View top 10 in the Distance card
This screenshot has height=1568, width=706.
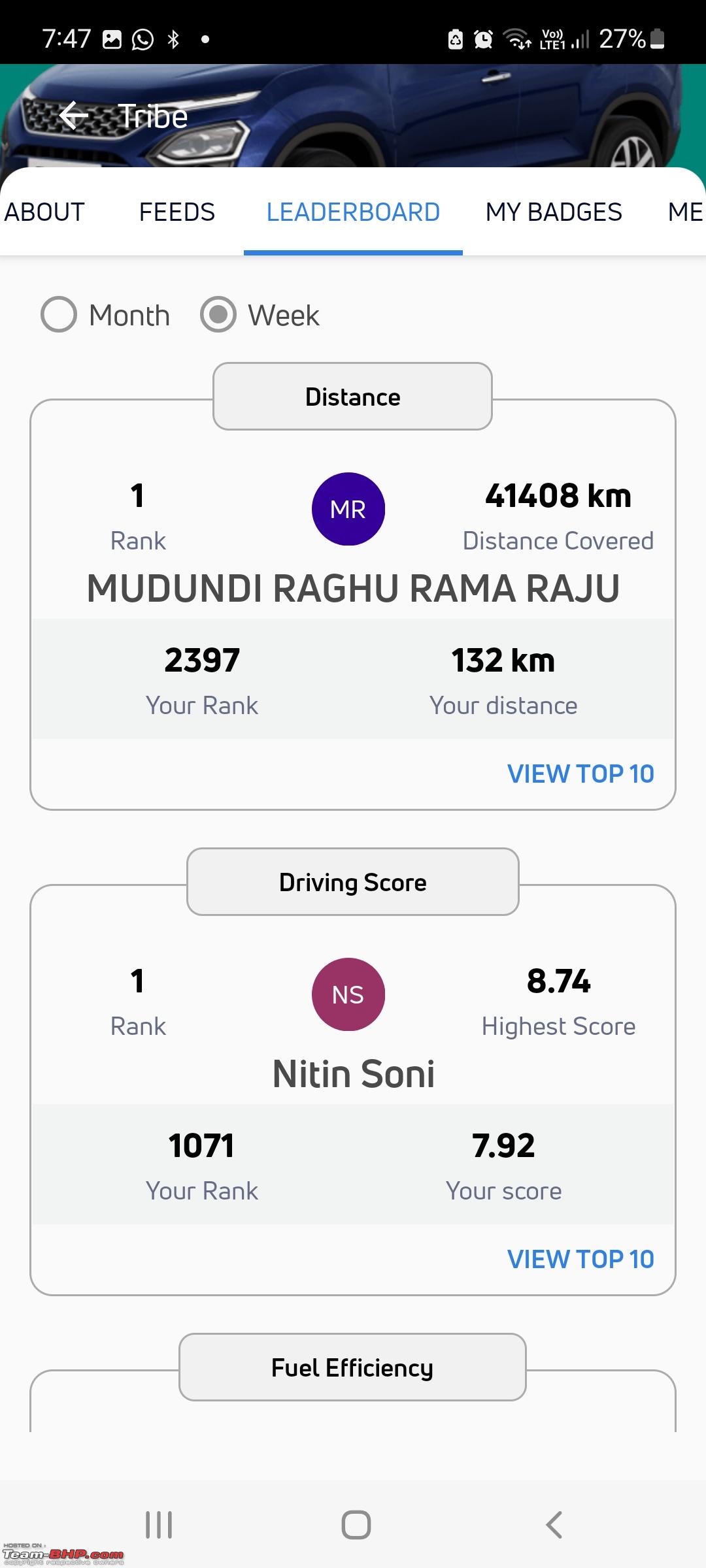(580, 774)
